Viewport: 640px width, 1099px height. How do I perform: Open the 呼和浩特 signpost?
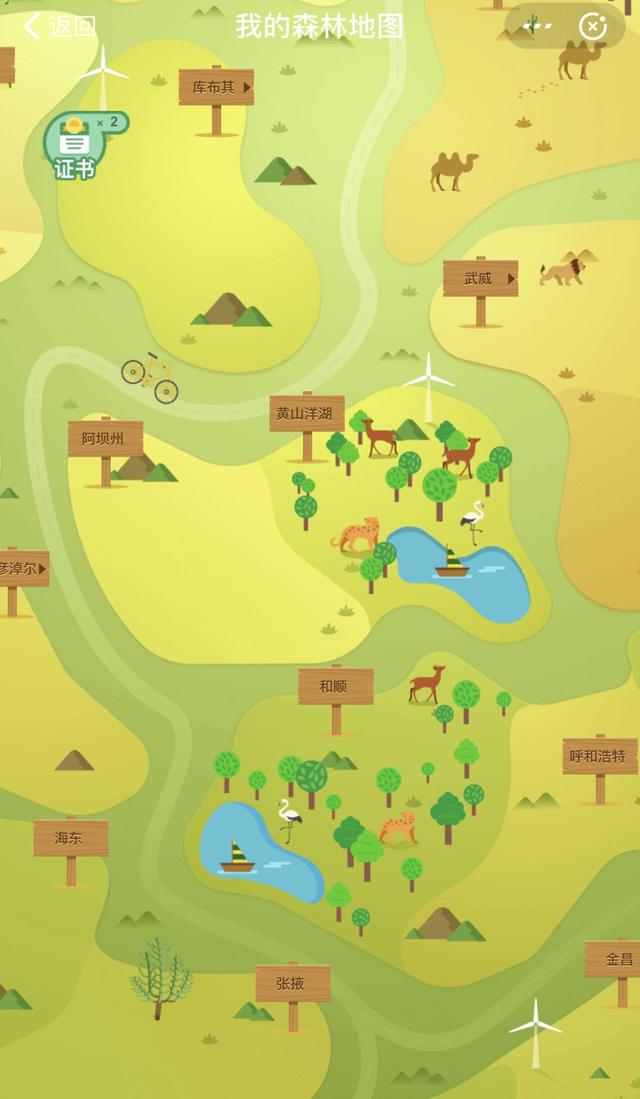pyautogui.click(x=599, y=756)
